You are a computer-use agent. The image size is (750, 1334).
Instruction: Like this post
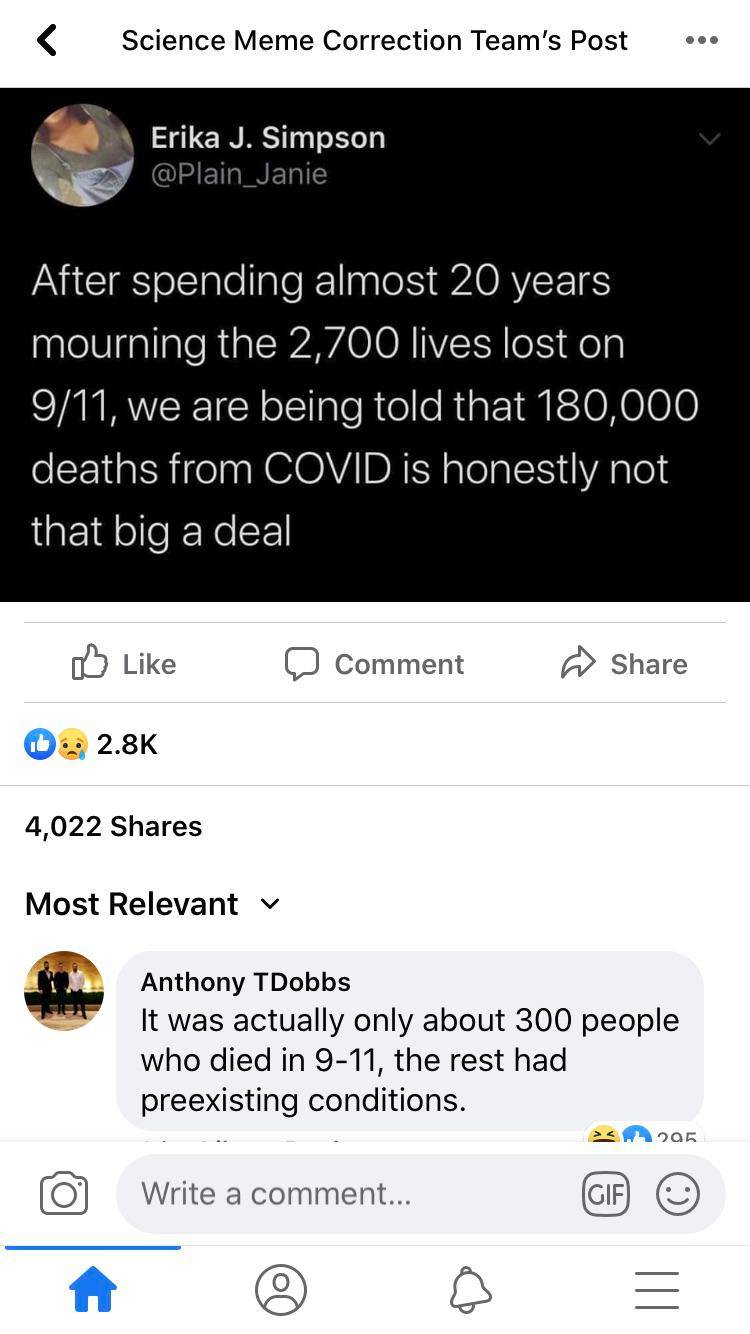pyautogui.click(x=124, y=664)
